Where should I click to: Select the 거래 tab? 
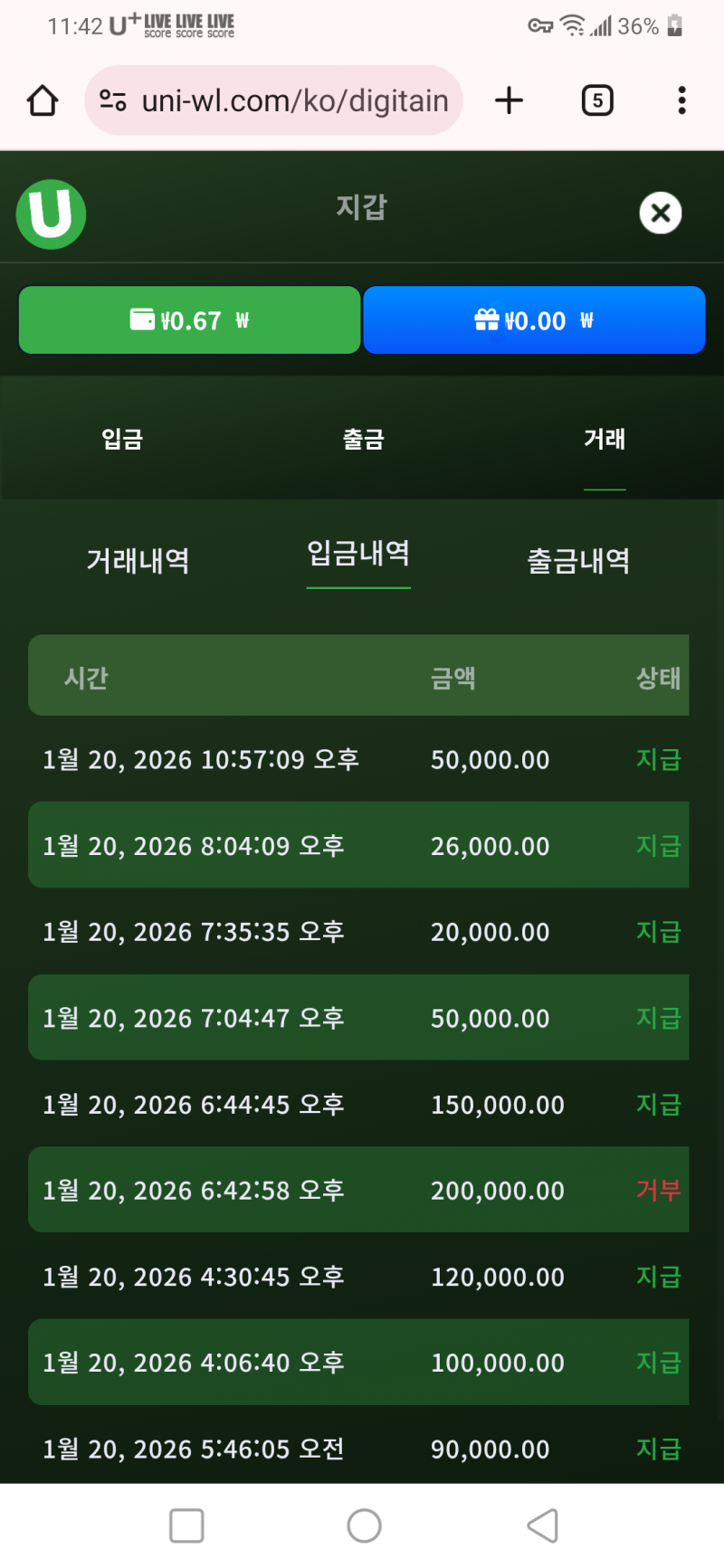point(605,440)
